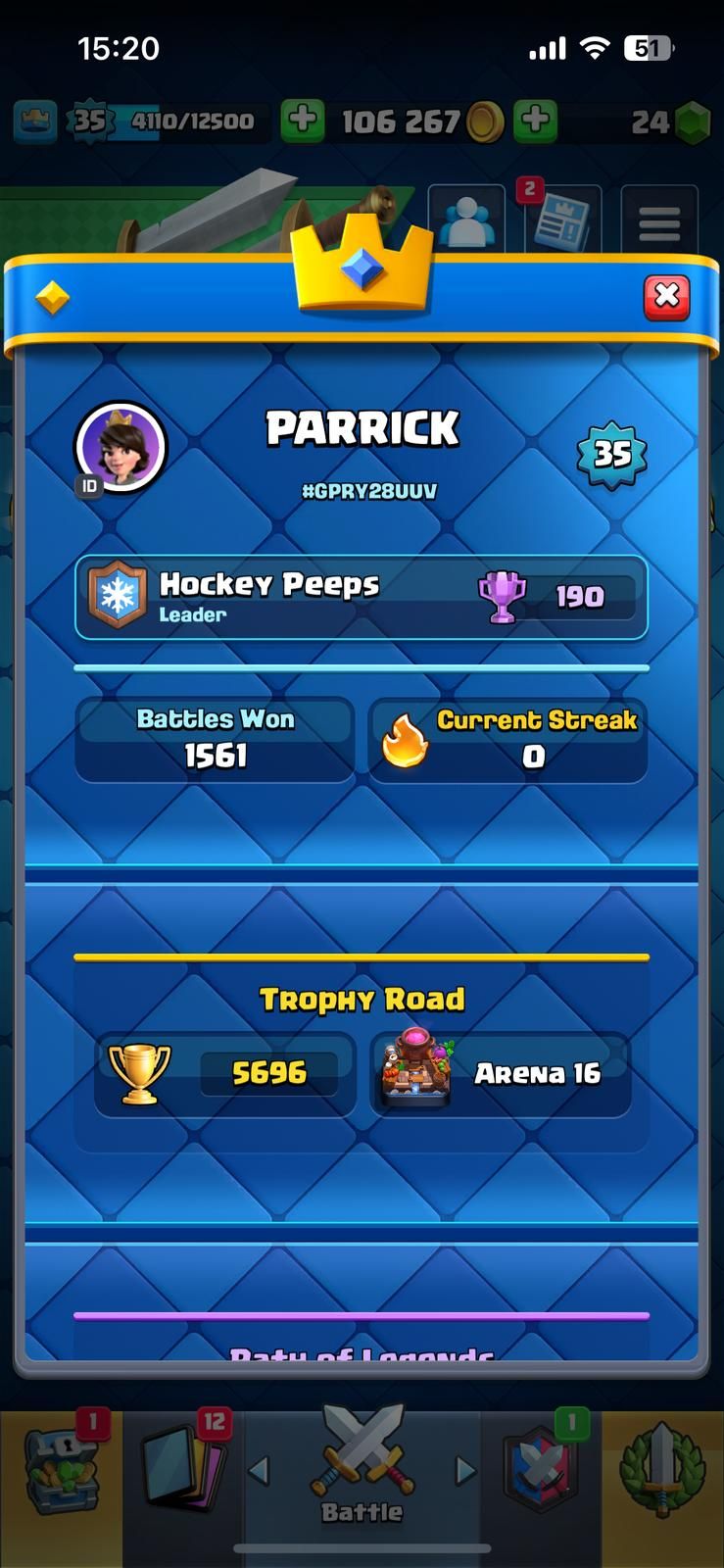Open the Hockey Peeps clan row
Screen dimensions: 724x1568
pyautogui.click(x=361, y=598)
